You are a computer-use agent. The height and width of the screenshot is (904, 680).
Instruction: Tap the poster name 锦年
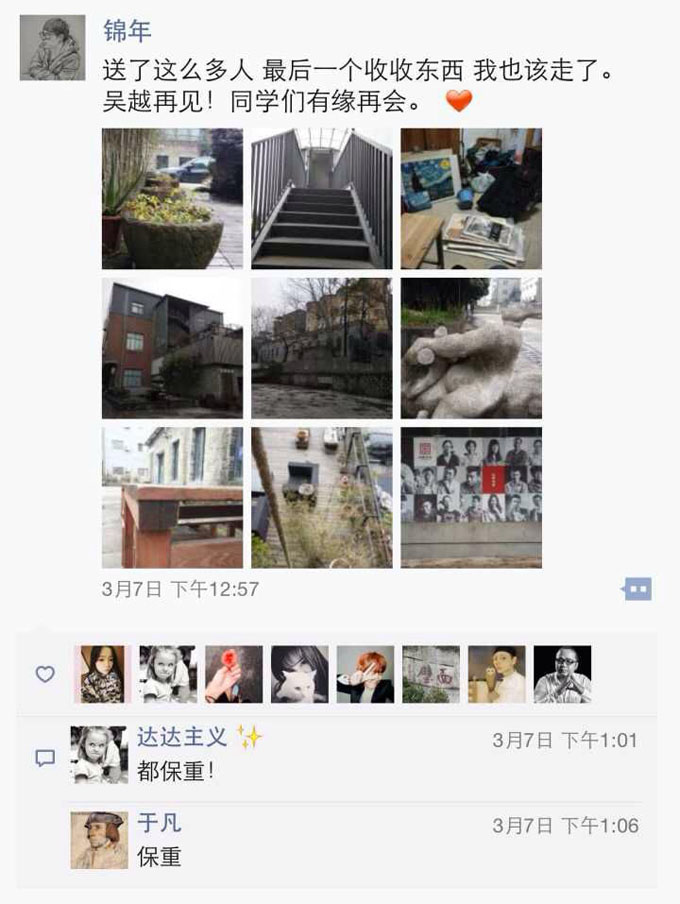127,31
